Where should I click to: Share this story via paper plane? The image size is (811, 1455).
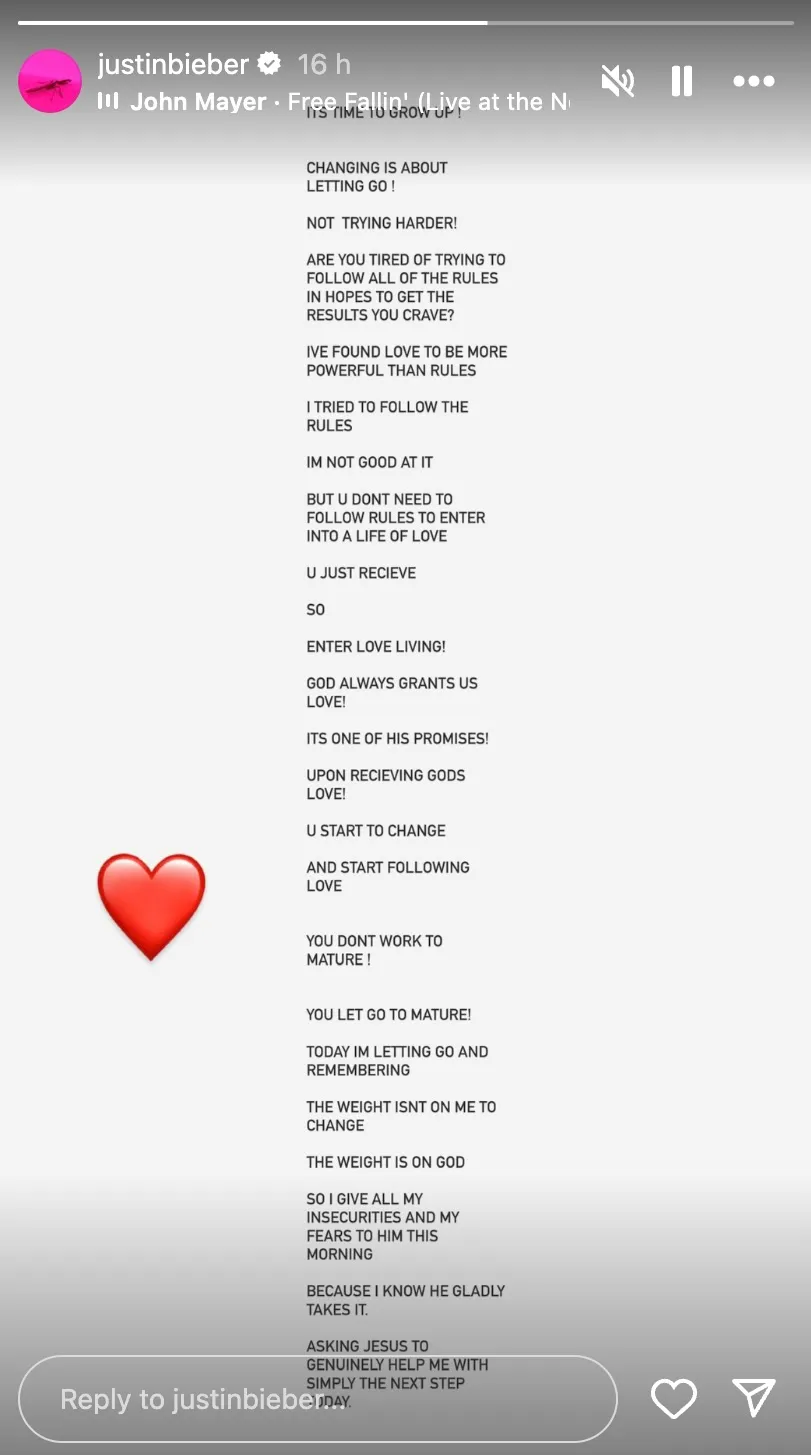point(753,1398)
